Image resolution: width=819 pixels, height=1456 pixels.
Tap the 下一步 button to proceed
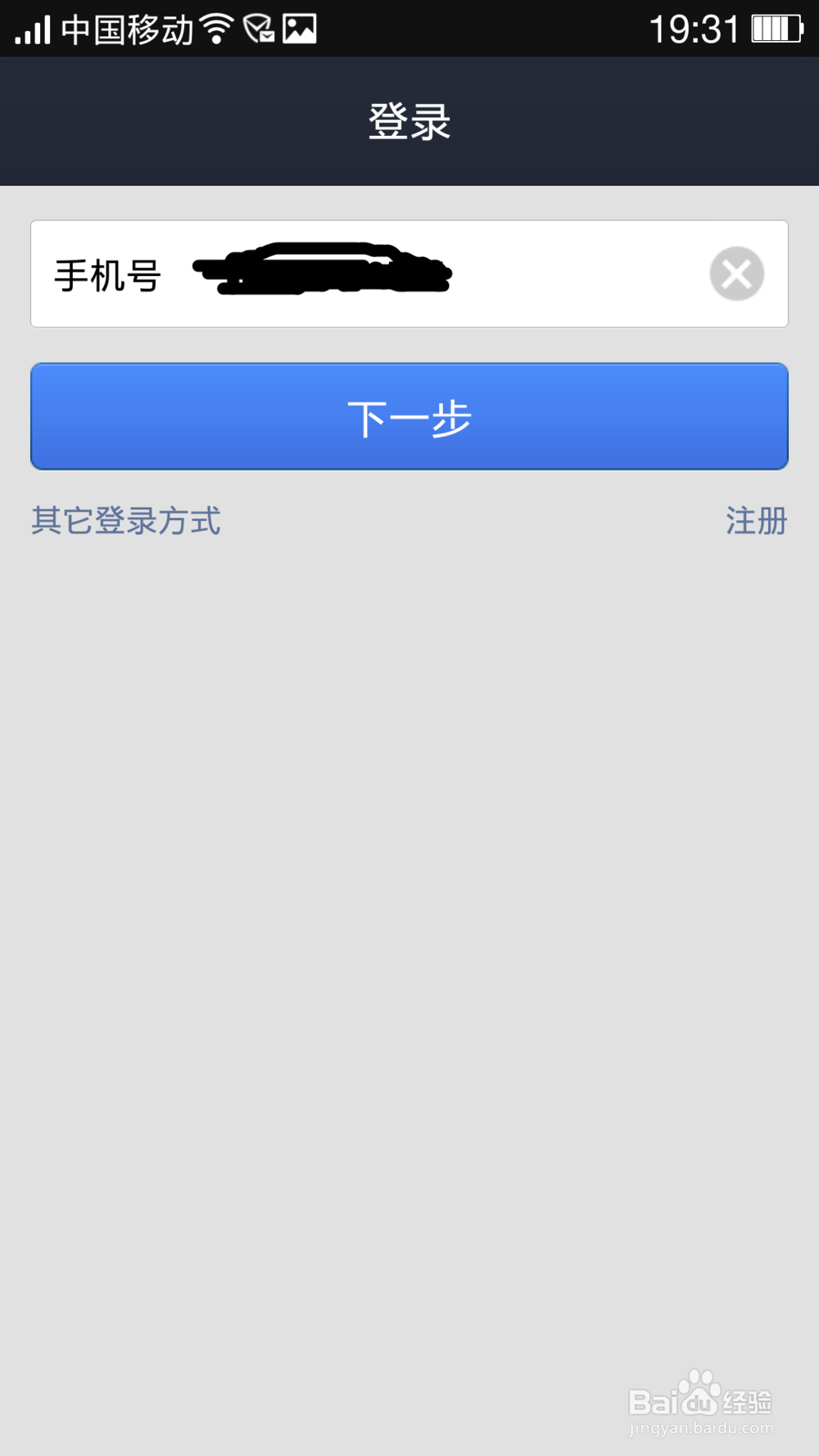pos(409,416)
